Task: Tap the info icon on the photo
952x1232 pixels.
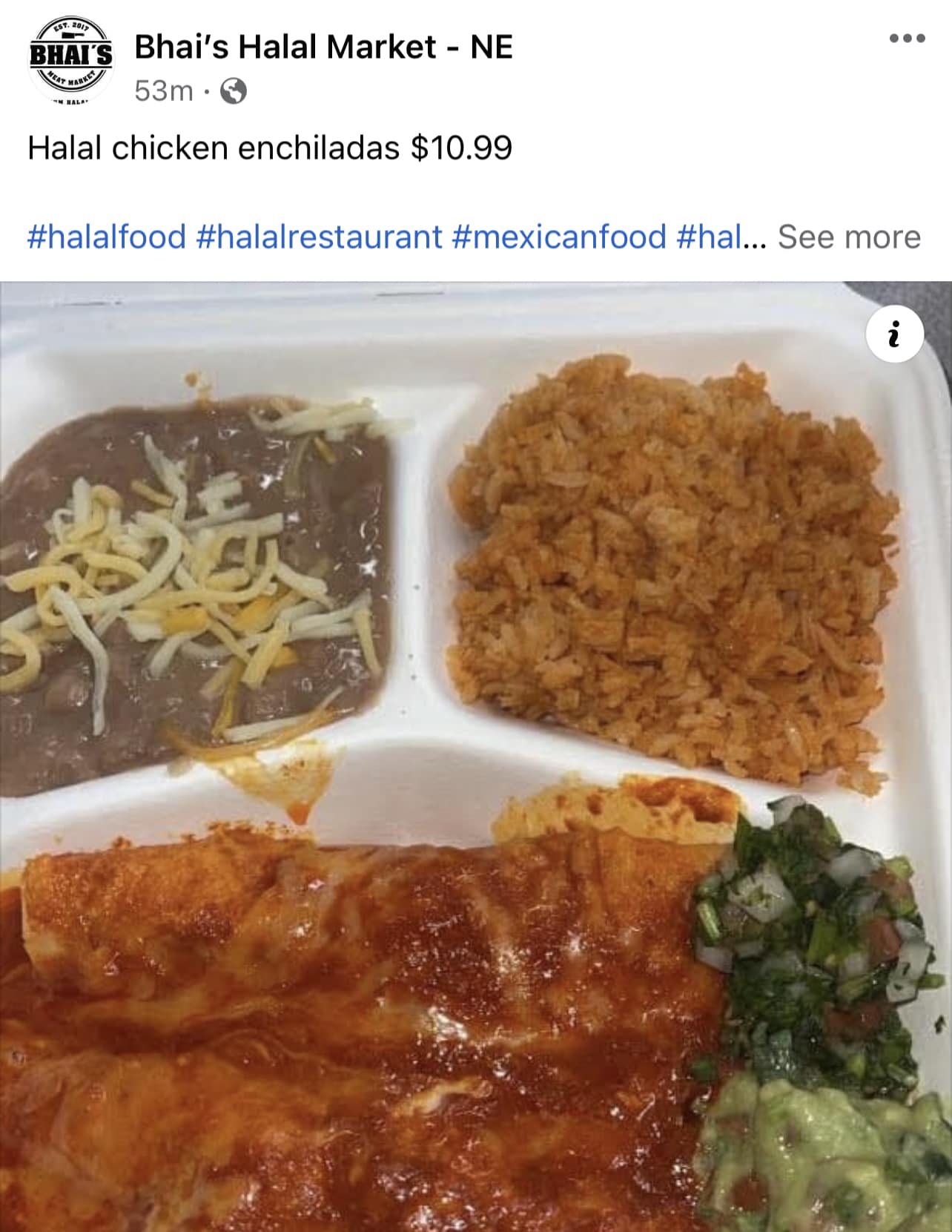Action: 894,333
